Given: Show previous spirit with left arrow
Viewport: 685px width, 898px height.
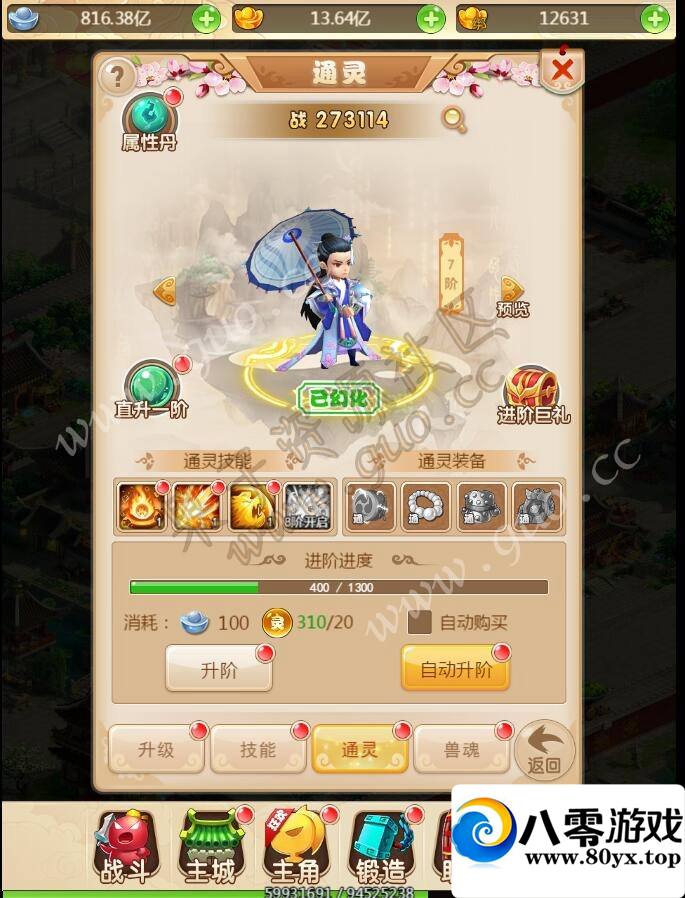Looking at the screenshot, I should (164, 290).
